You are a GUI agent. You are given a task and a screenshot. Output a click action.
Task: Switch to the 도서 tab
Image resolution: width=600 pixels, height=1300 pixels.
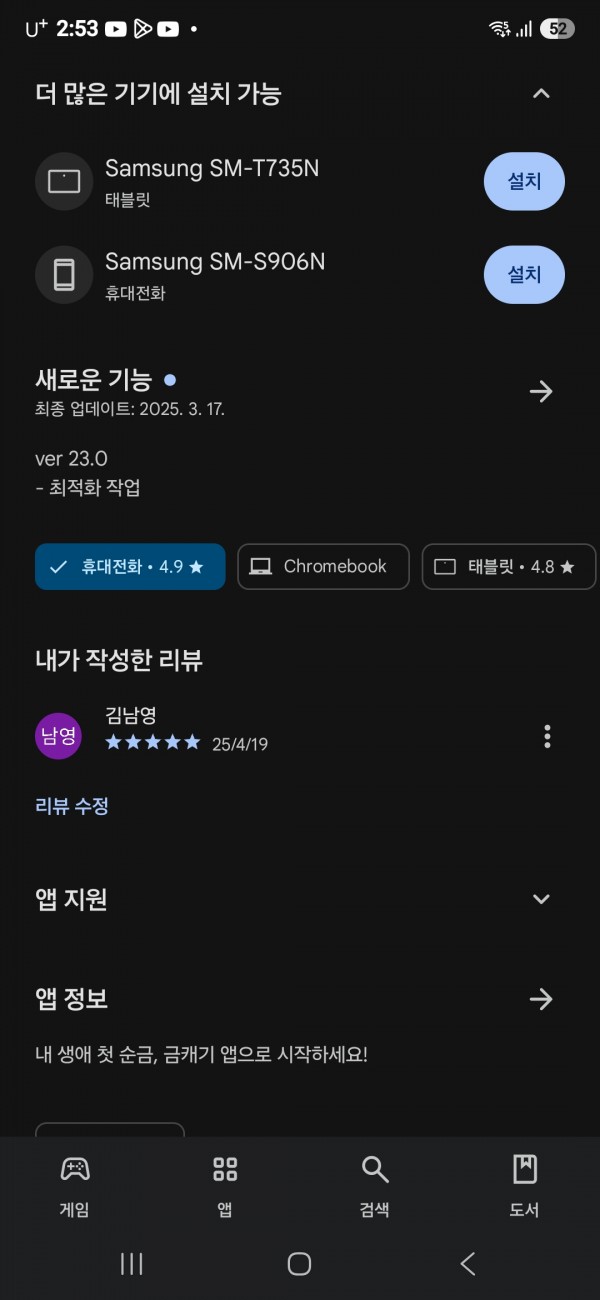pos(525,1187)
